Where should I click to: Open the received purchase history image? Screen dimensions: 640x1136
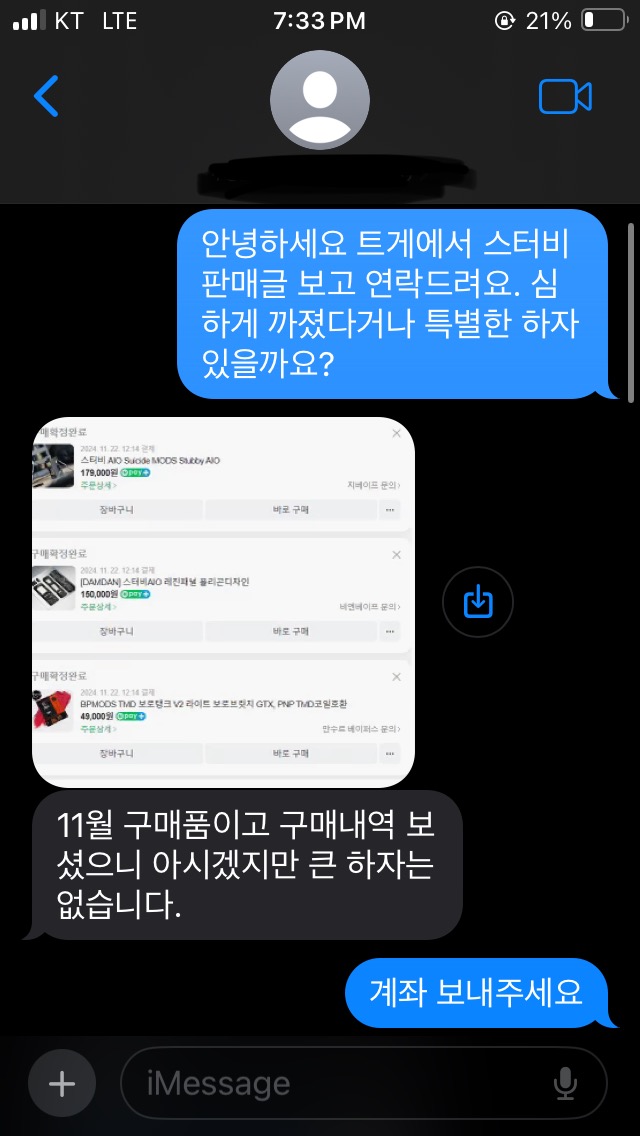(224, 602)
